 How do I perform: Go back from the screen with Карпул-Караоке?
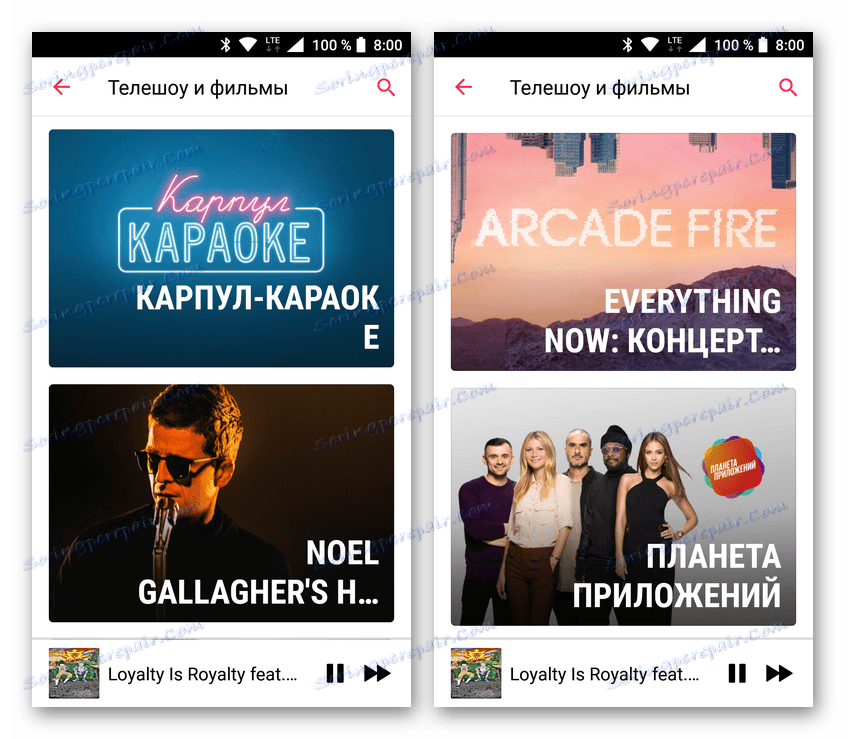click(x=62, y=87)
